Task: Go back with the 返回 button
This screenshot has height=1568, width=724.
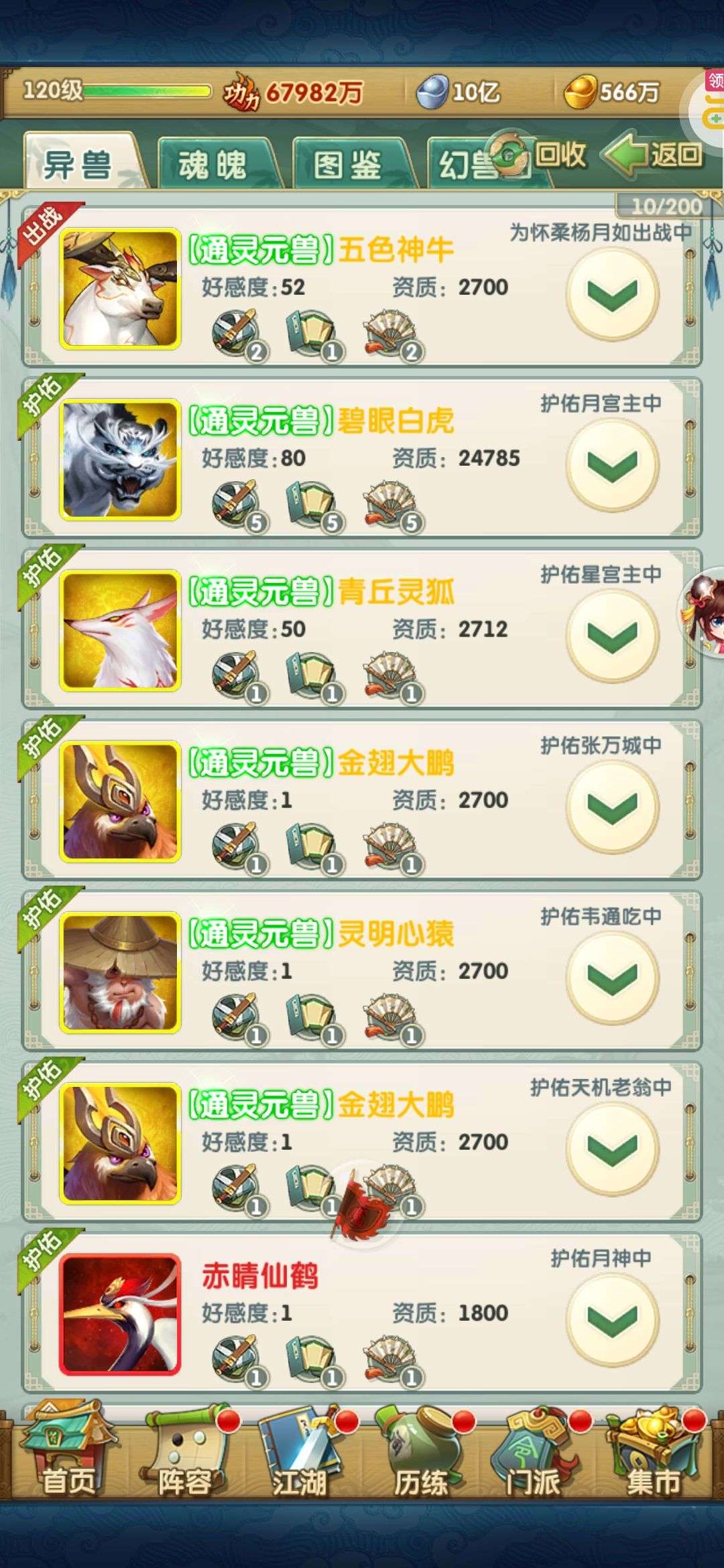Action: point(653,155)
